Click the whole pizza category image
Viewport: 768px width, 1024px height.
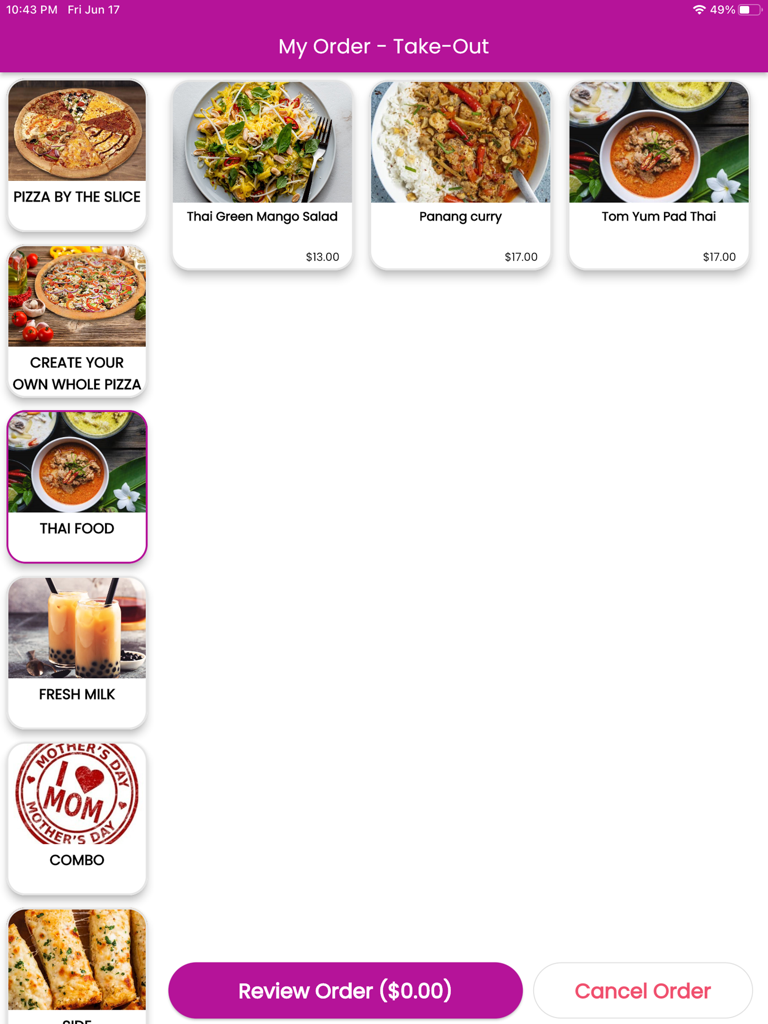[76, 295]
